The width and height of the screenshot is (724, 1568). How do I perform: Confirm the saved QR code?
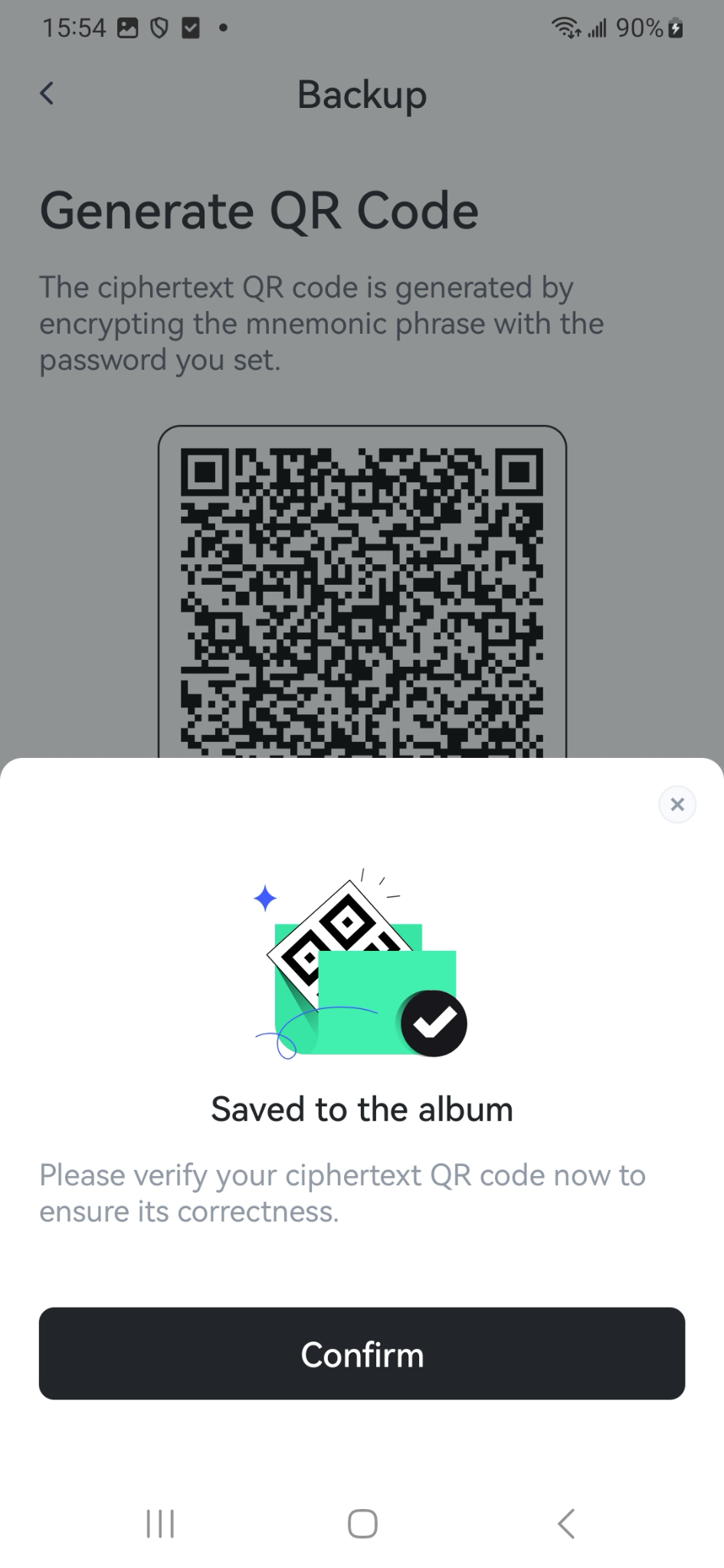point(362,1354)
